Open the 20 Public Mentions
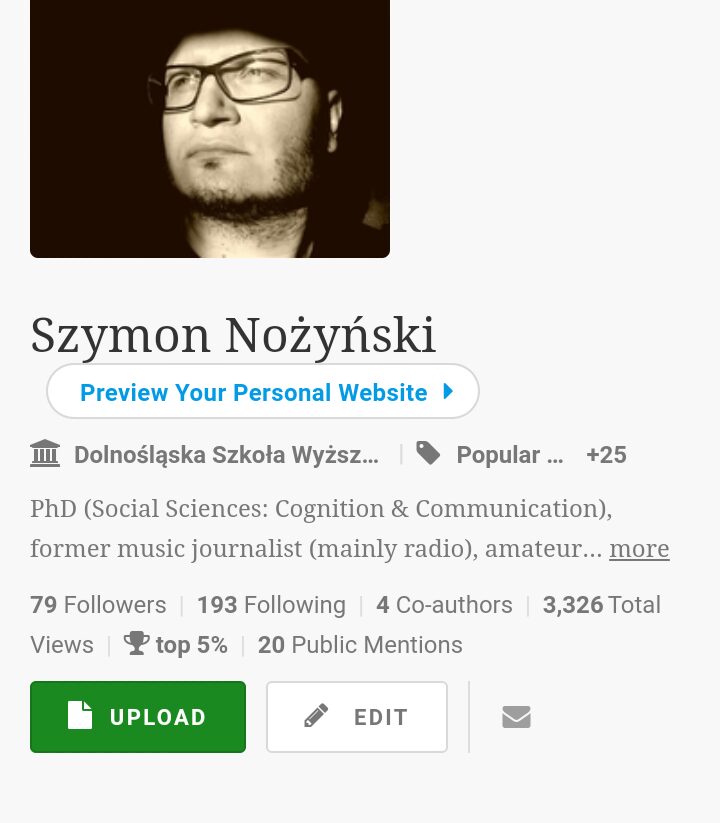The image size is (720, 823). point(360,645)
